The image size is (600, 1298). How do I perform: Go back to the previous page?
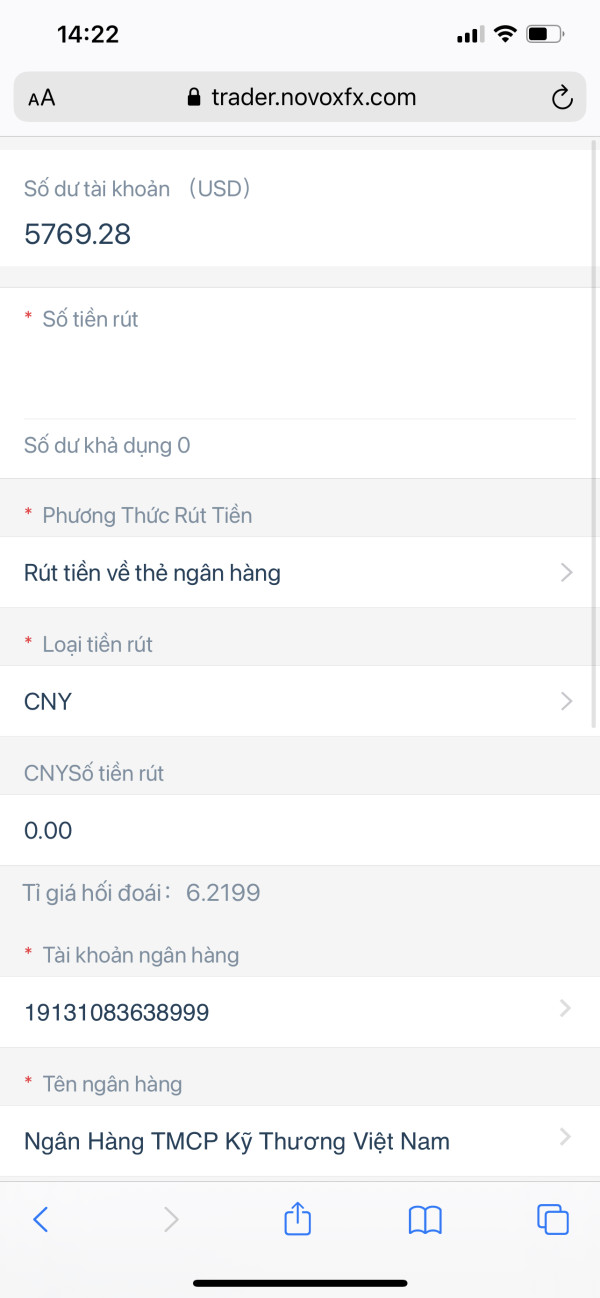[x=41, y=1218]
